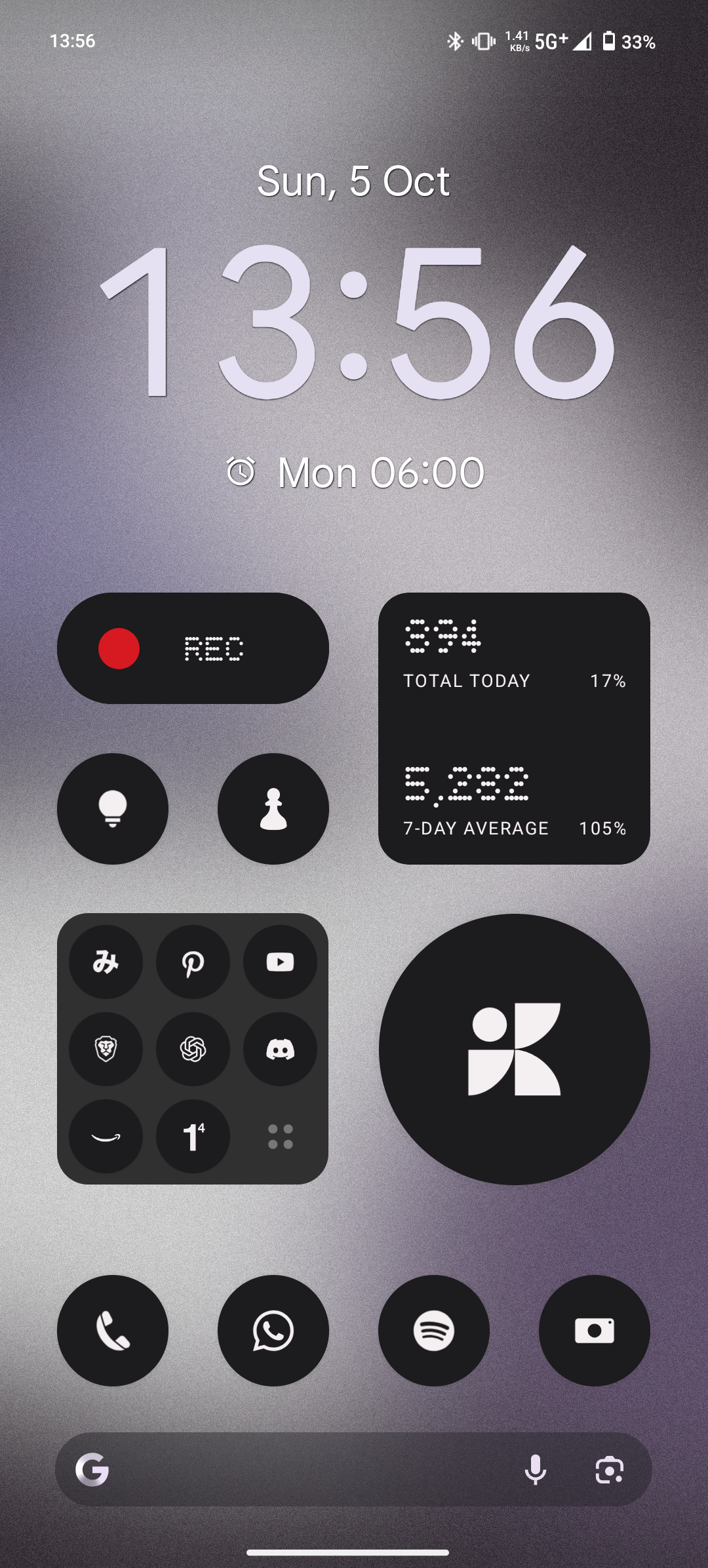Launch Brave browser
The width and height of the screenshot is (708, 1568).
[106, 1049]
